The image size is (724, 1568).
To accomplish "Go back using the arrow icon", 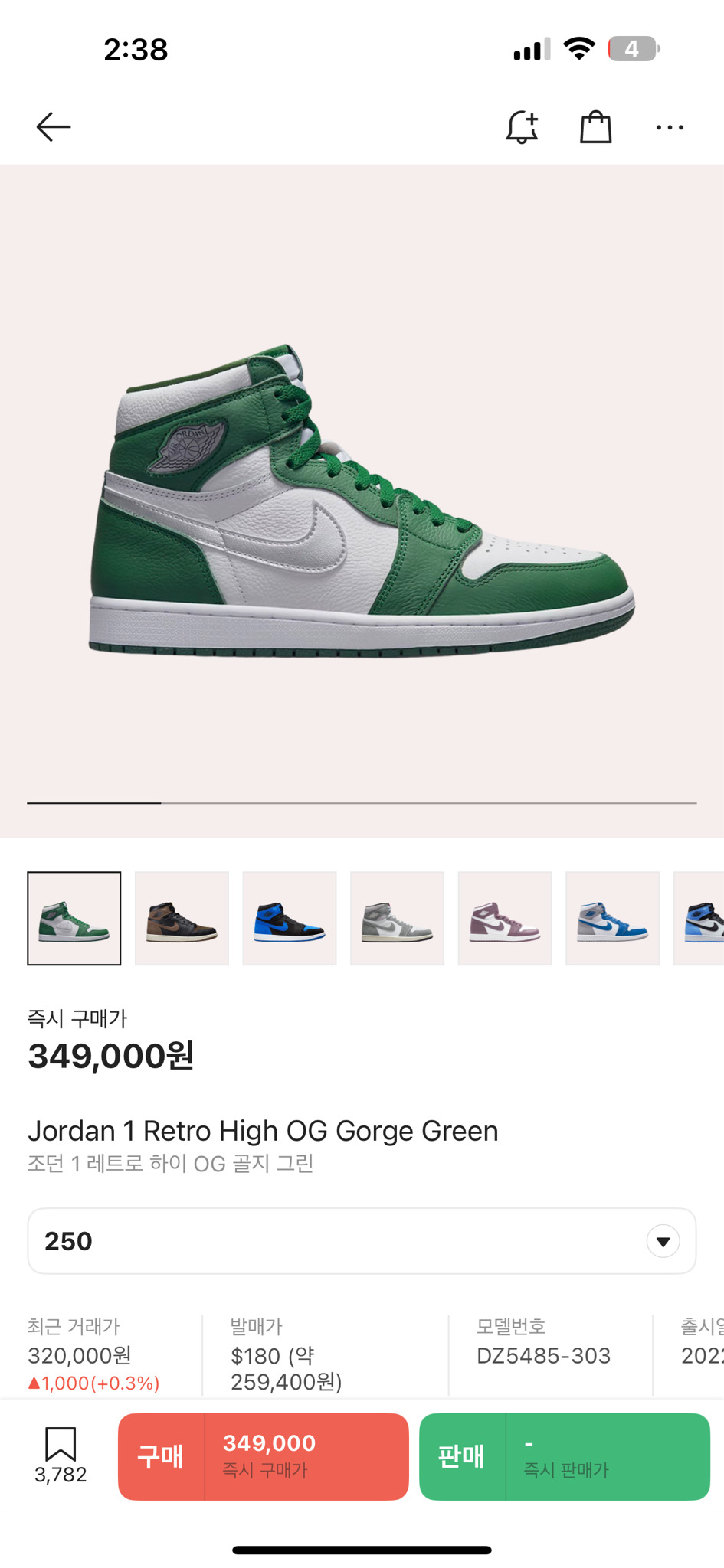I will coord(54,127).
